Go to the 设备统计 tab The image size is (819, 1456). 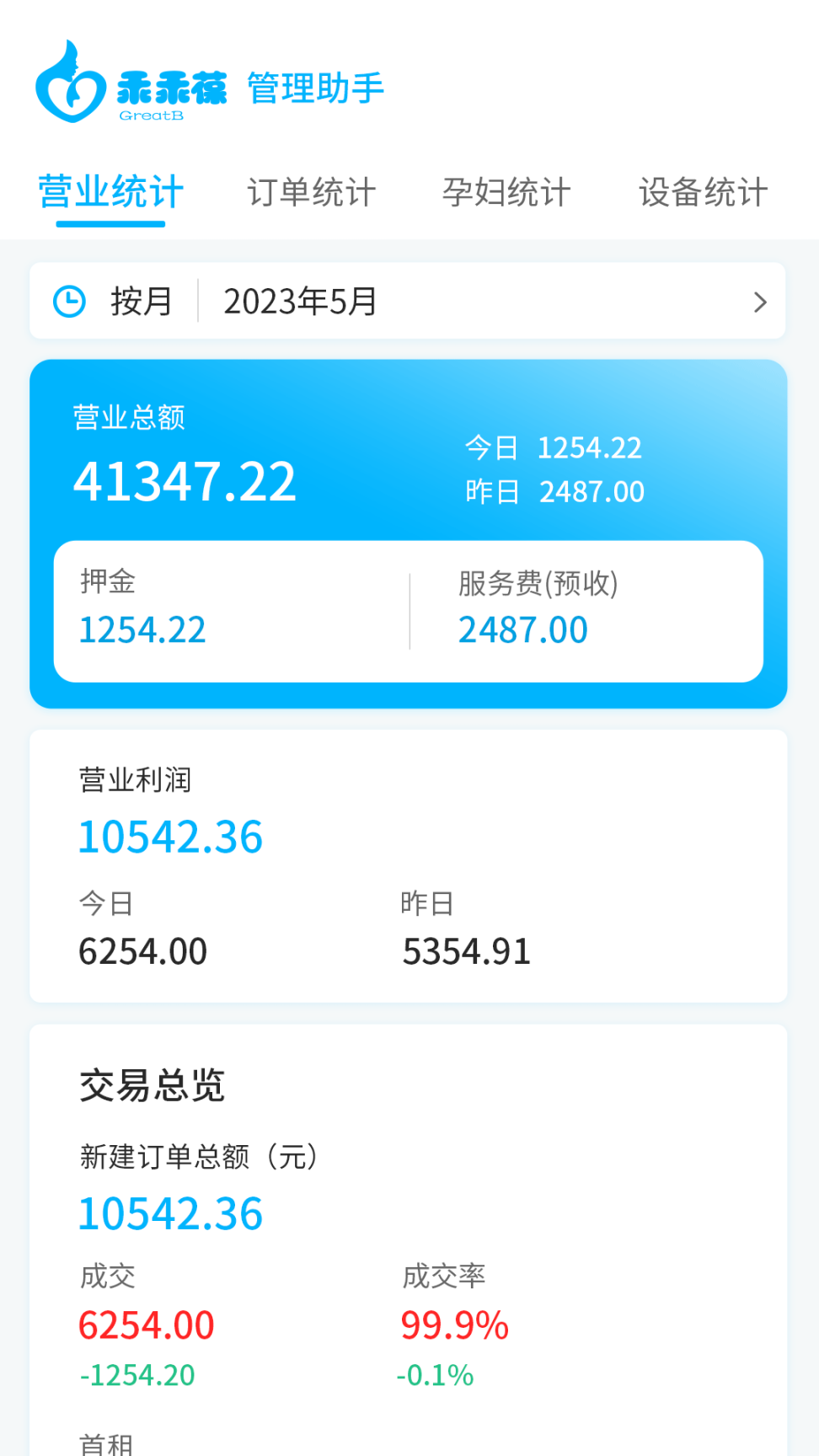click(703, 192)
